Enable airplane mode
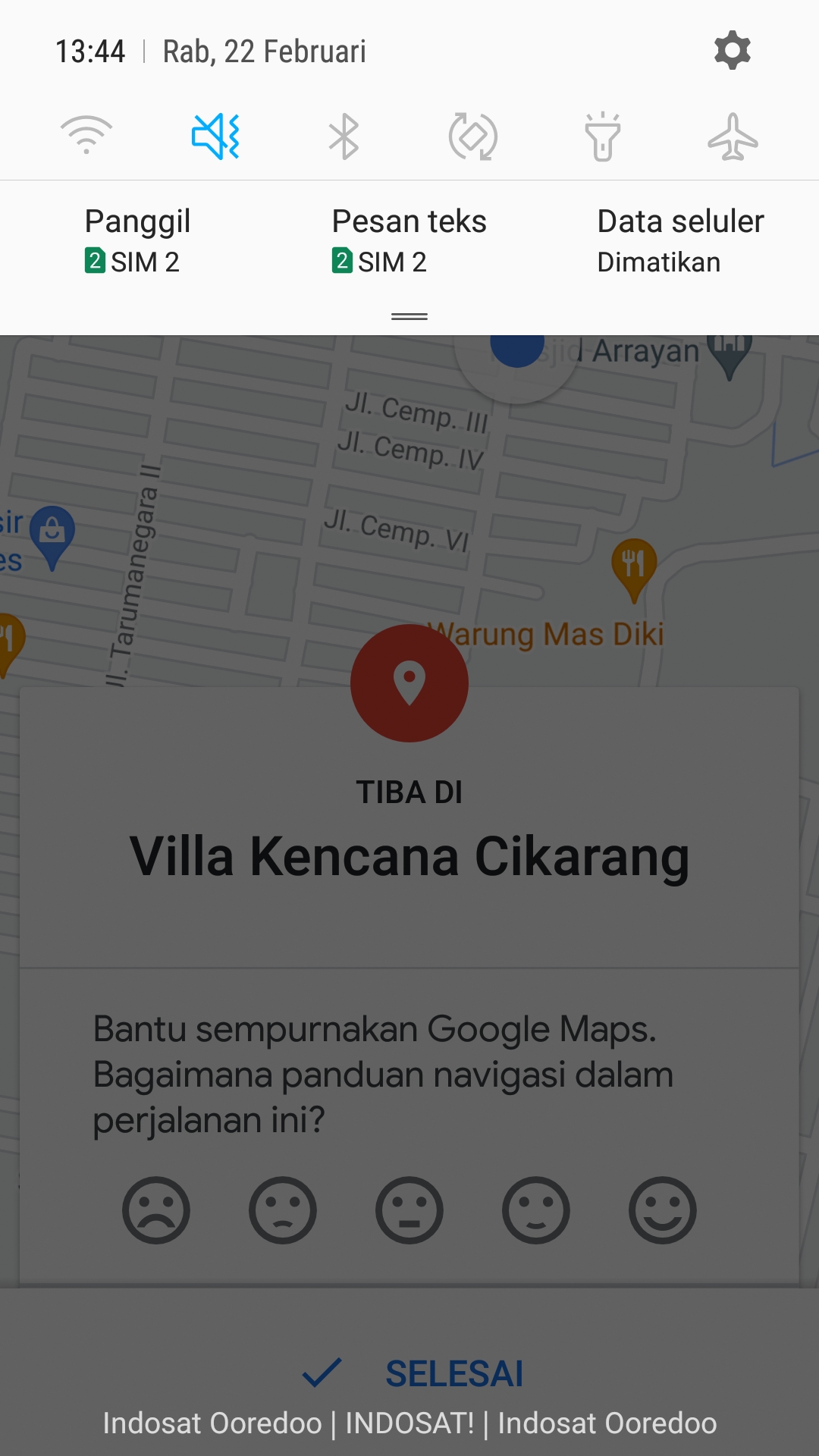Image resolution: width=819 pixels, height=1456 pixels. click(733, 136)
